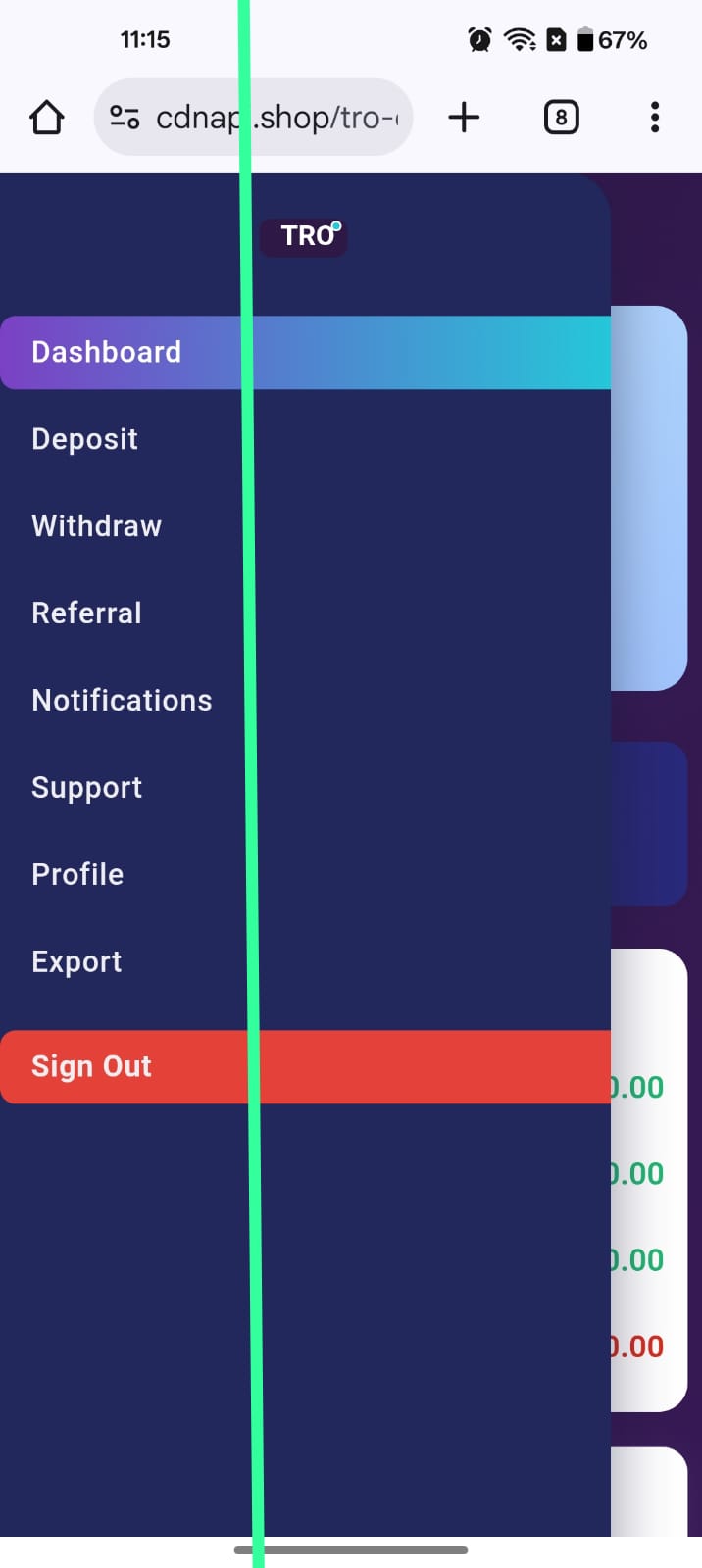The width and height of the screenshot is (702, 1568).
Task: View site info in the address bar
Action: pos(125,118)
